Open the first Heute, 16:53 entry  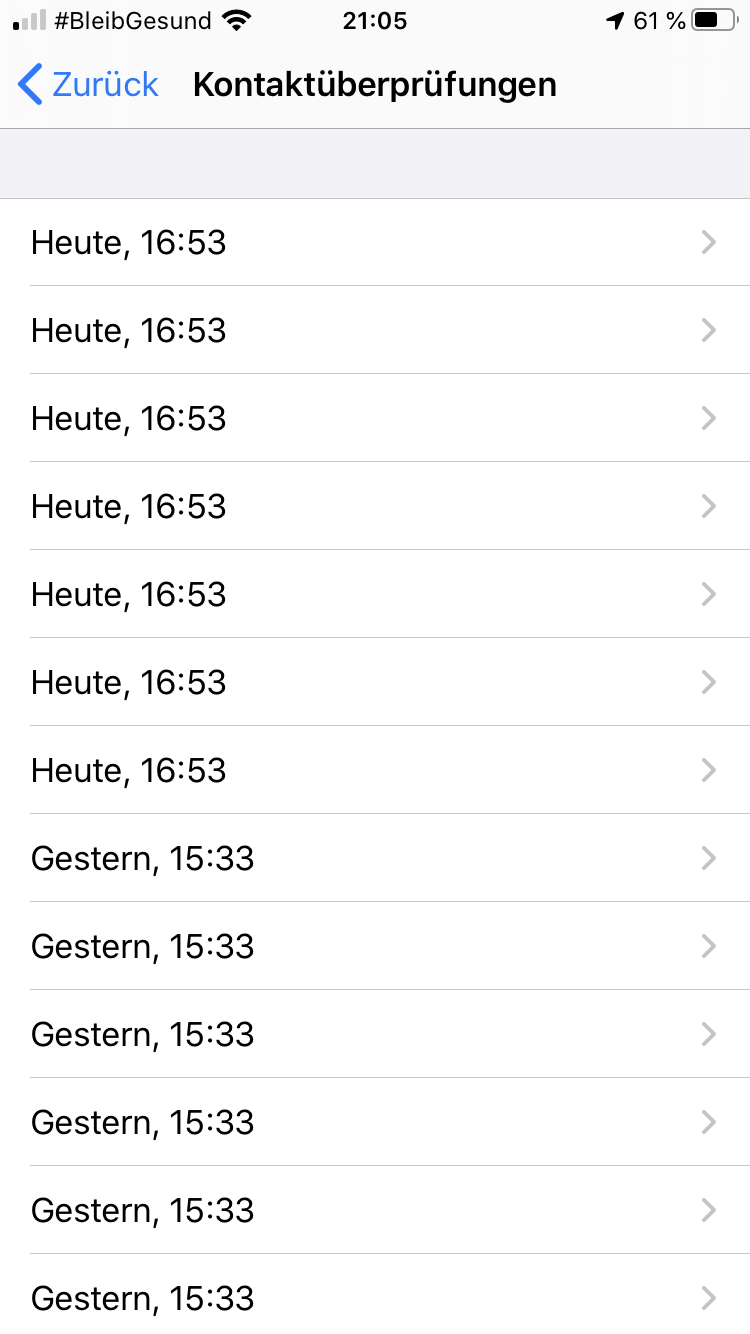click(x=375, y=243)
